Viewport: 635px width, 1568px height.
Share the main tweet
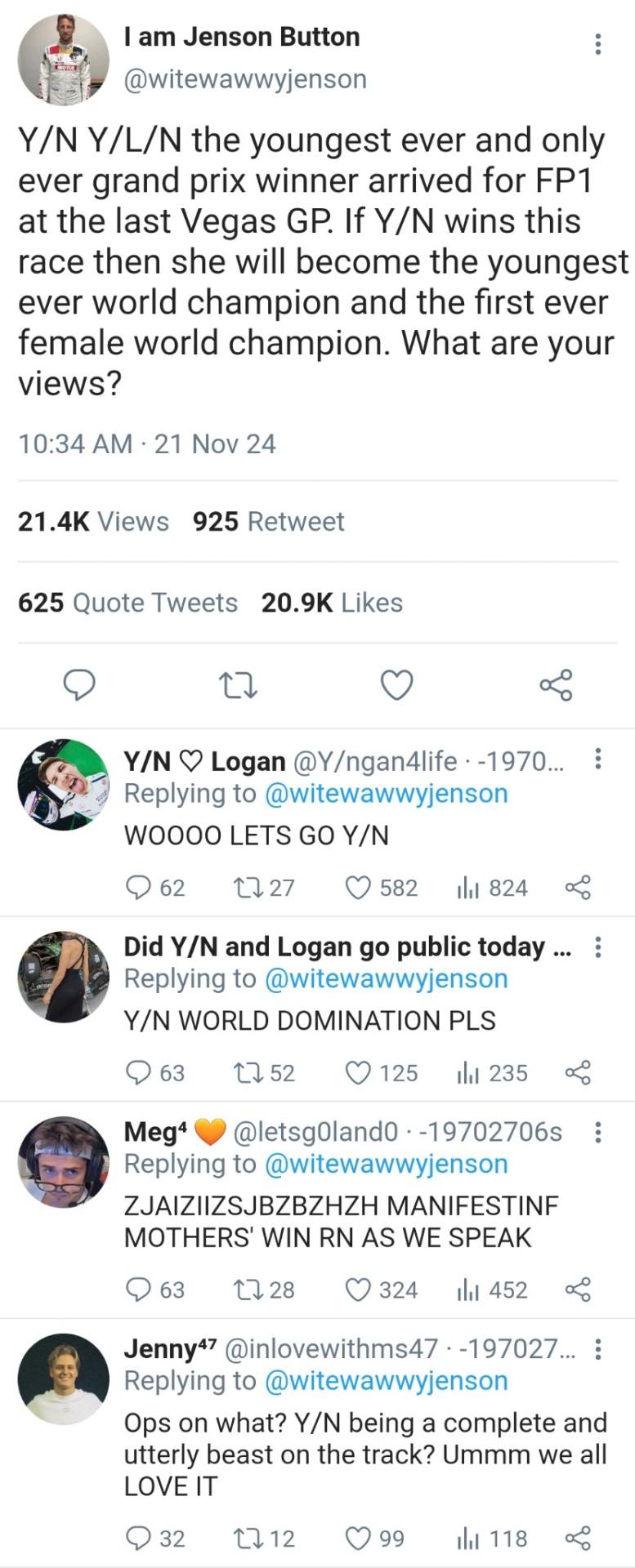pos(556,684)
